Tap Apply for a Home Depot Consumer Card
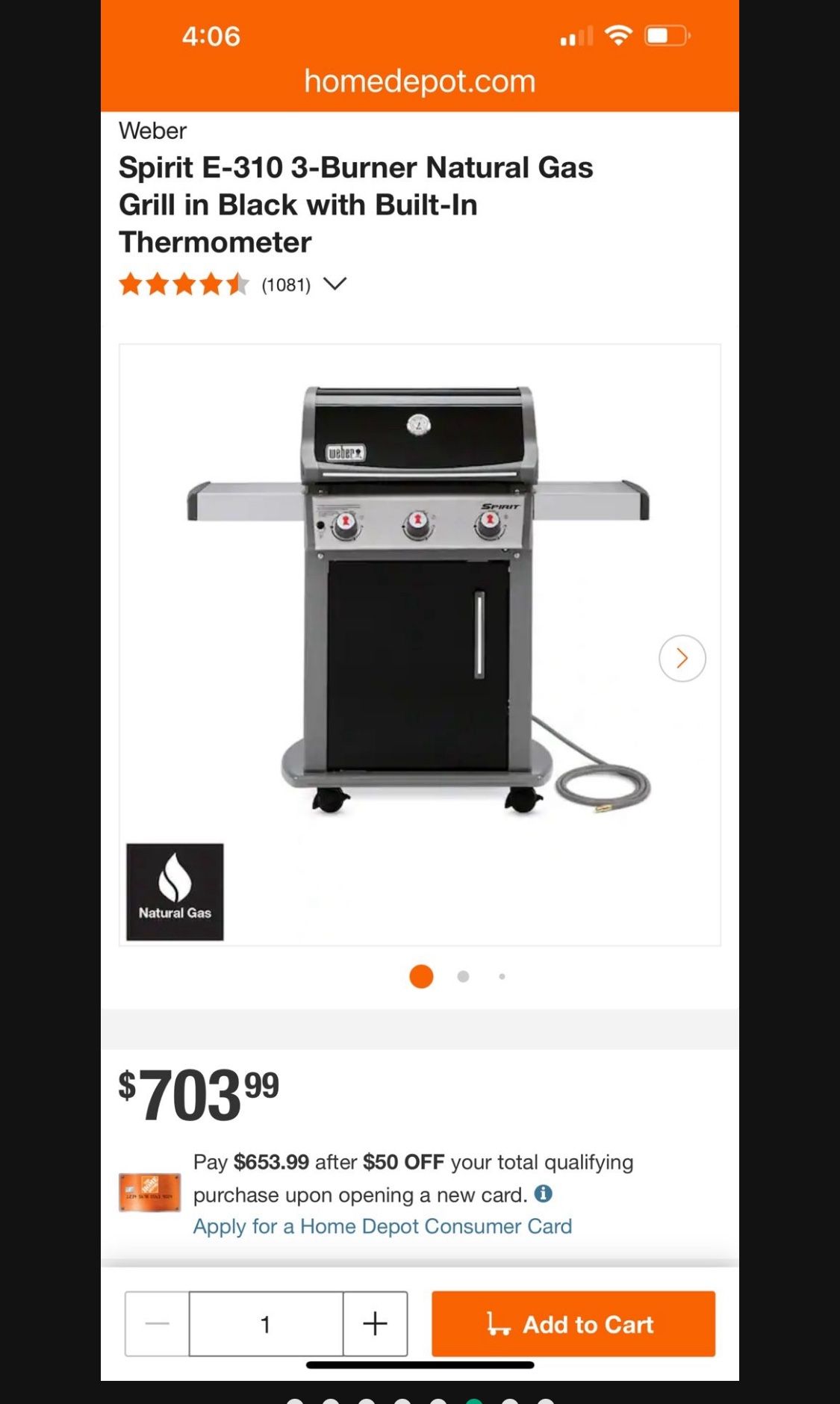 pyautogui.click(x=382, y=1226)
